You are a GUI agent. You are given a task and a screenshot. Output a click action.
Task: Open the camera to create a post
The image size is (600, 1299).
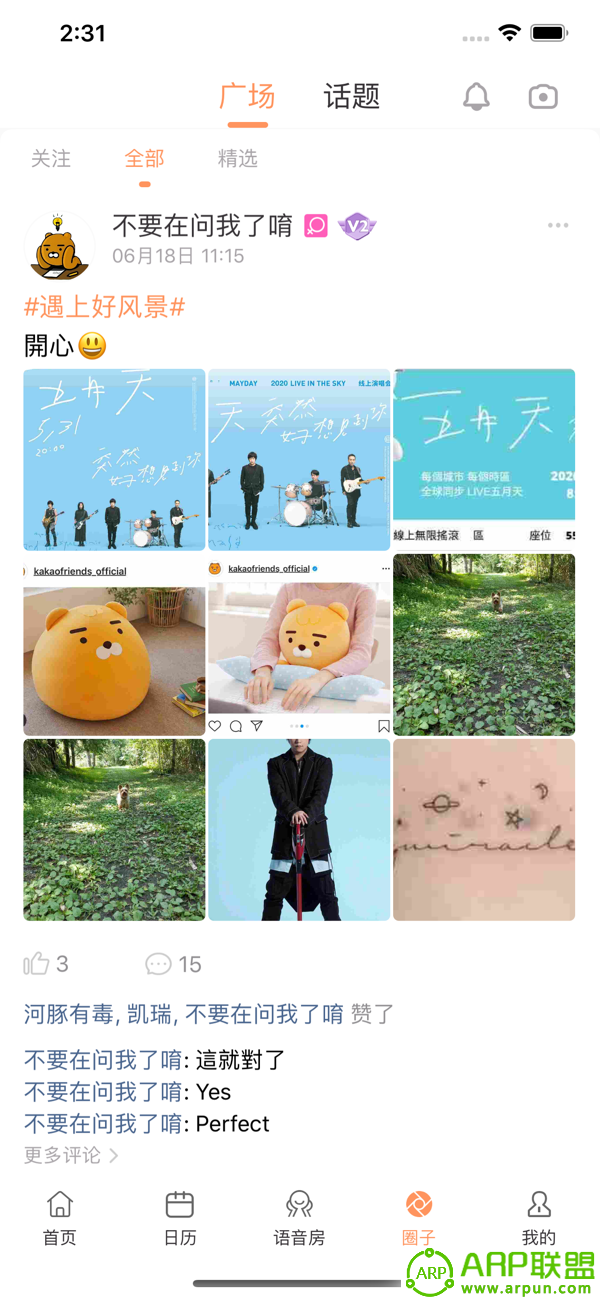tap(543, 97)
